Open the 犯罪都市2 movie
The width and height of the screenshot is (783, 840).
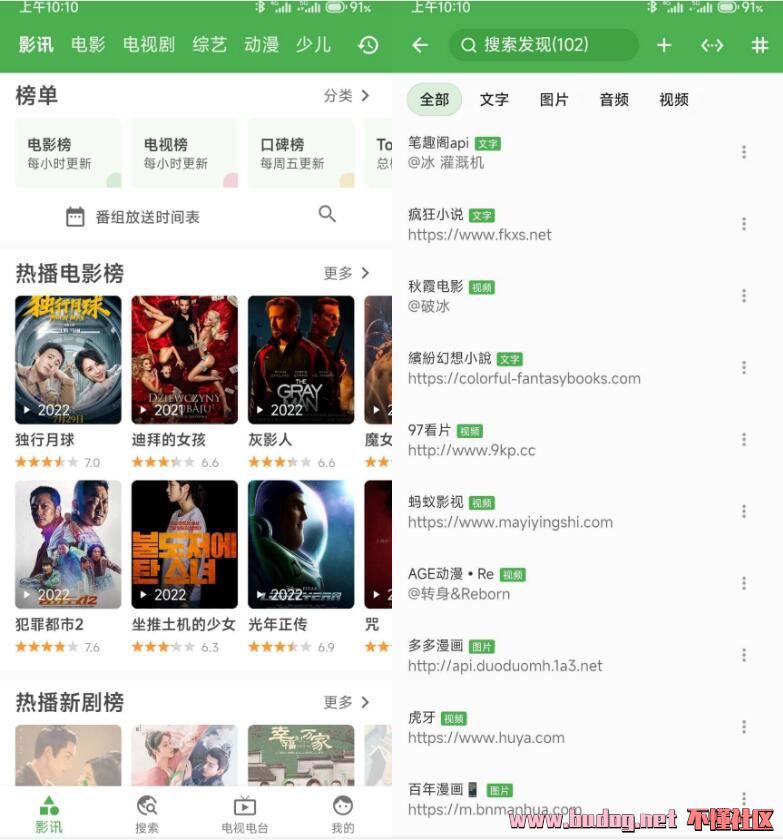tap(68, 545)
